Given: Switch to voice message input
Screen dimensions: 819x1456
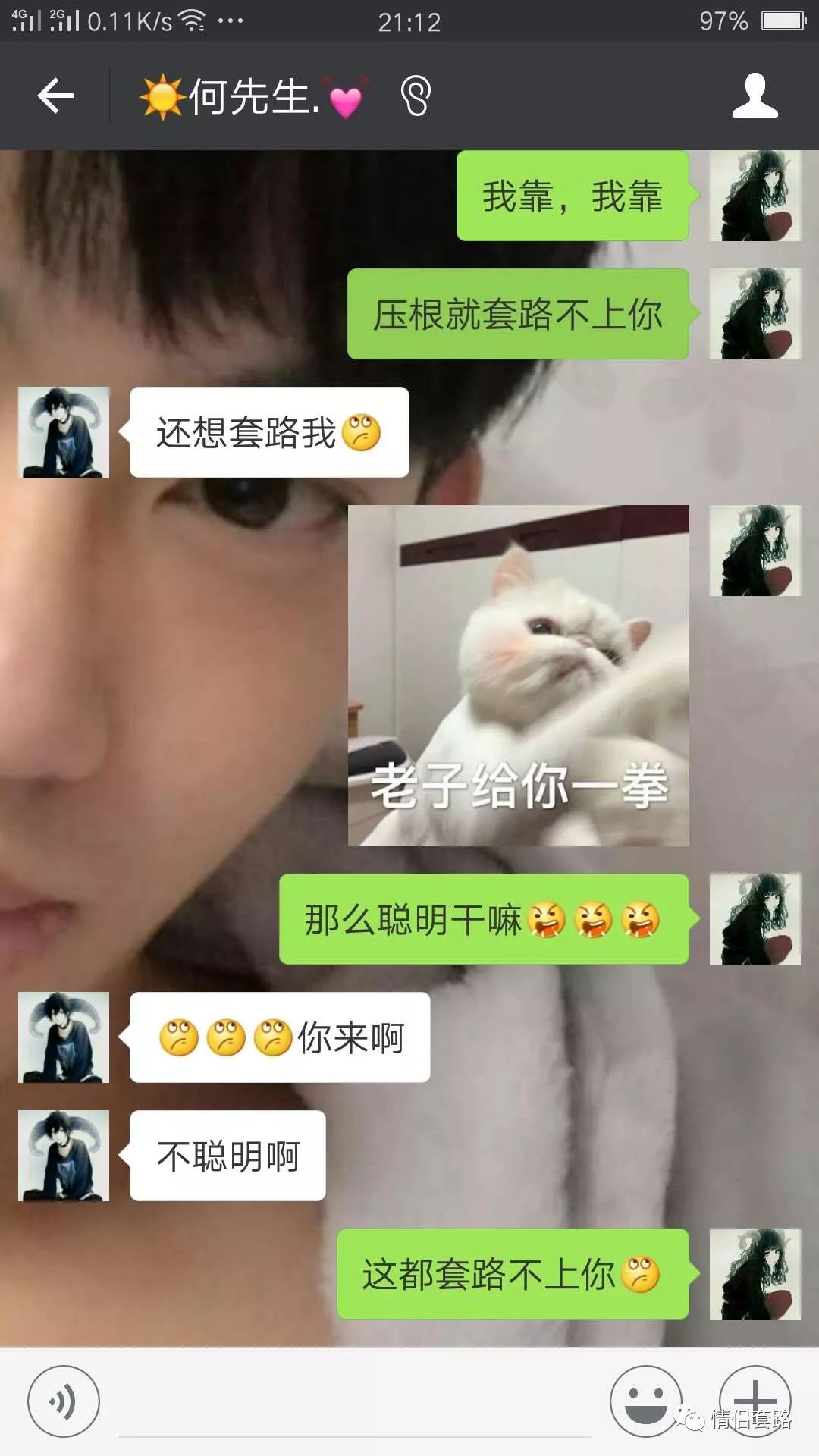Looking at the screenshot, I should (64, 1401).
